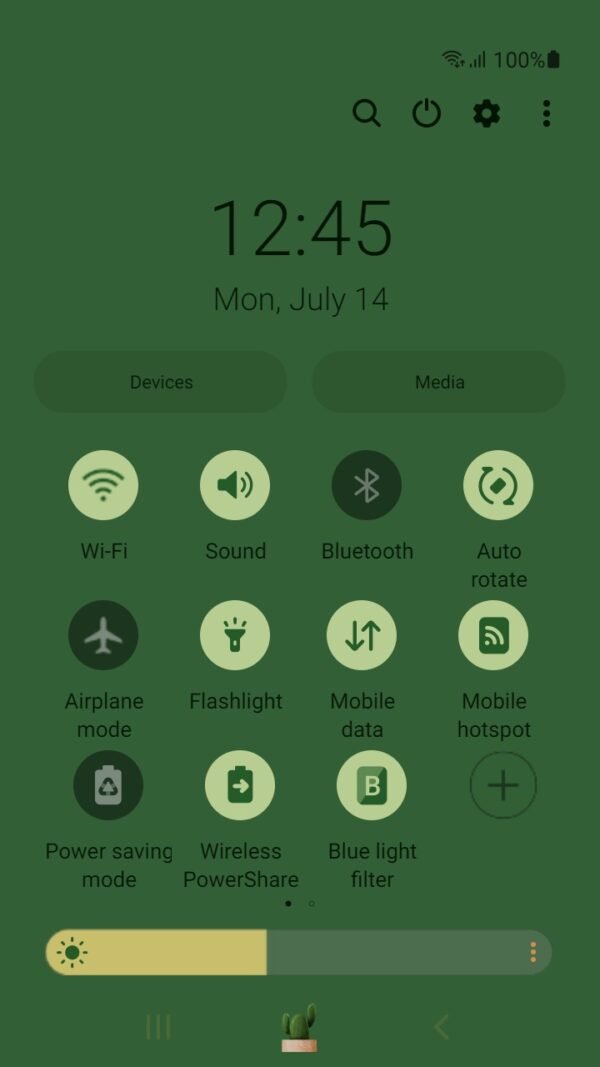Open brightness slider more options
Image resolution: width=600 pixels, height=1067 pixels.
[x=533, y=952]
